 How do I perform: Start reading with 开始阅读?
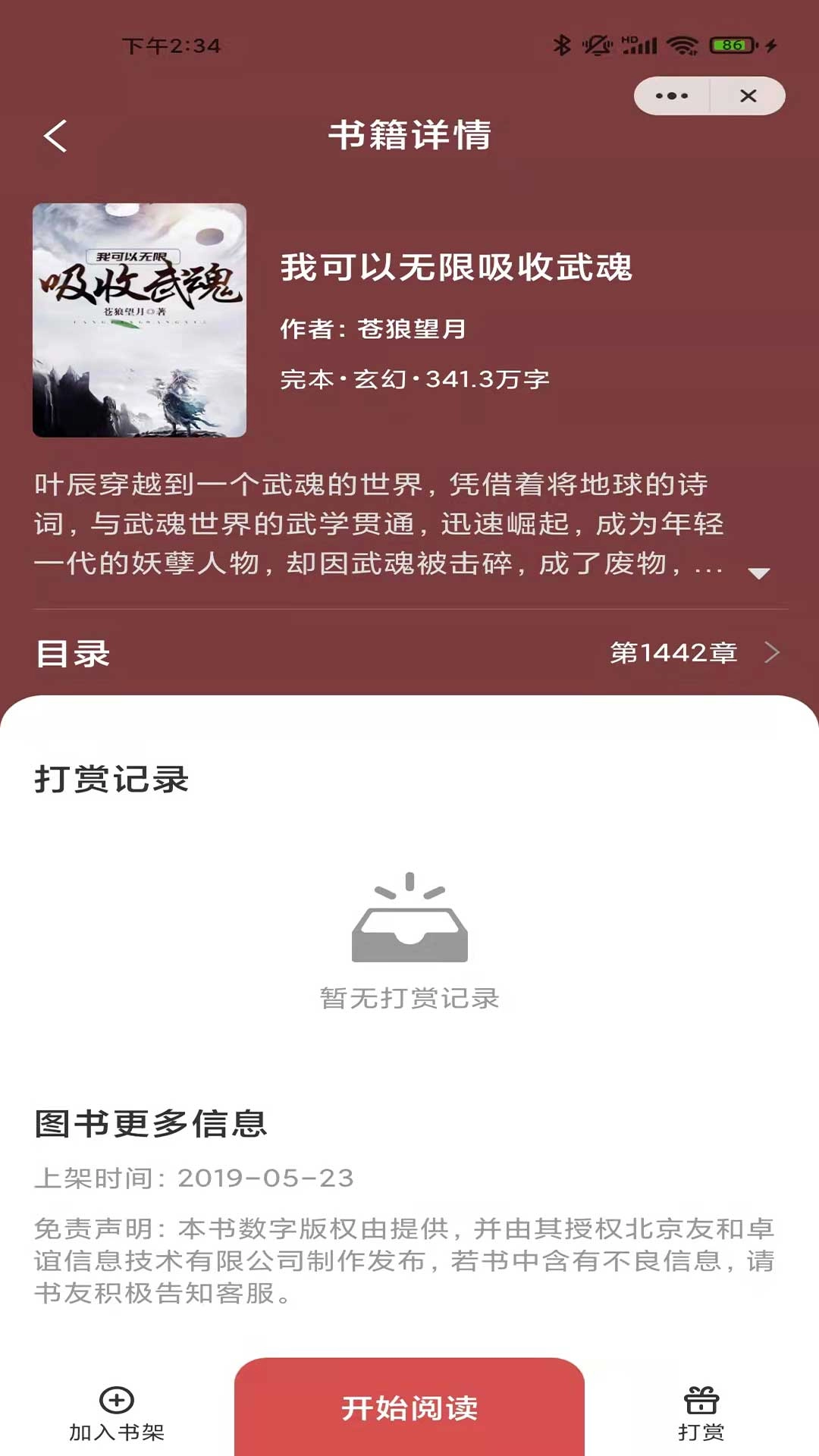coord(409,1408)
